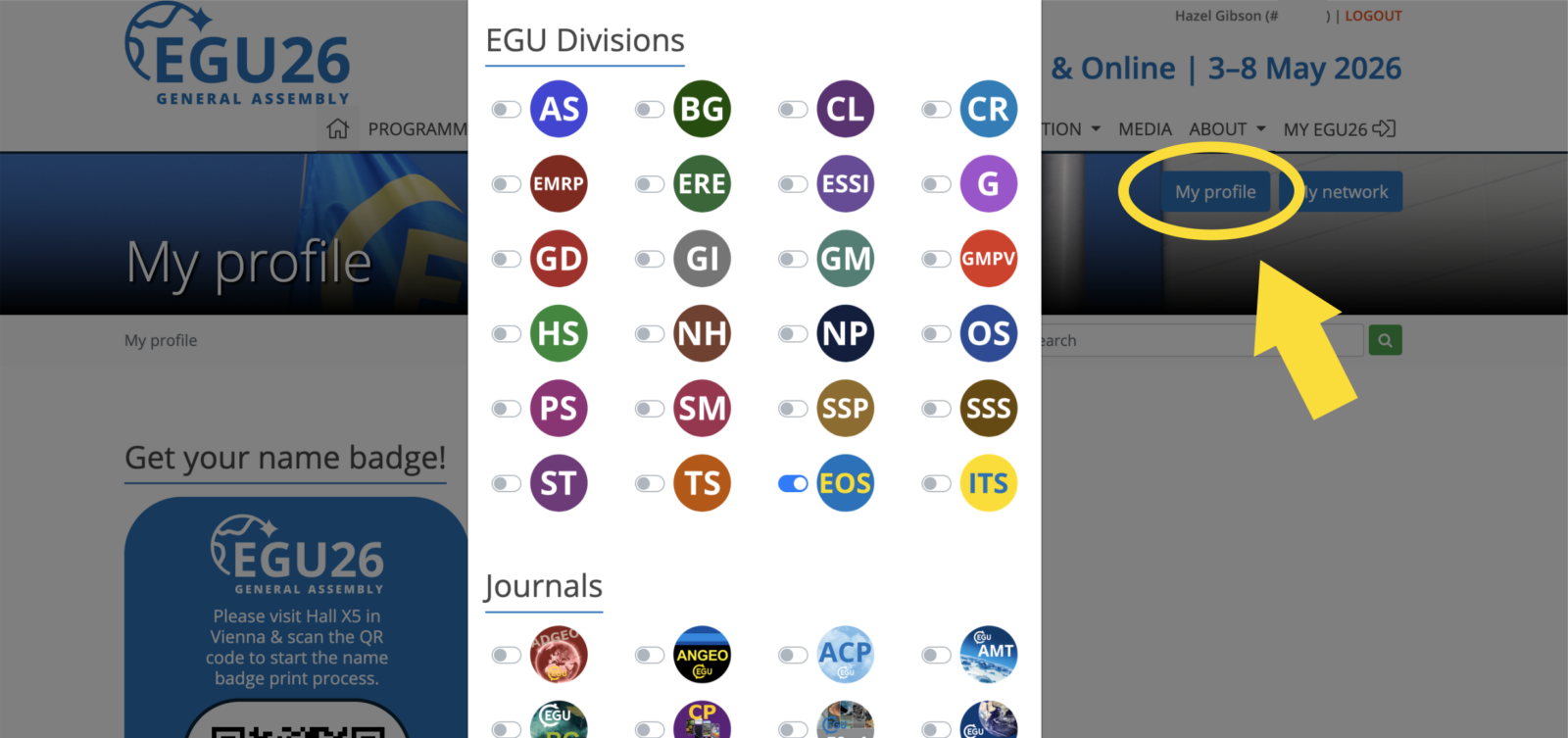The image size is (1568, 738).
Task: Switch on the OS division
Action: (x=936, y=334)
